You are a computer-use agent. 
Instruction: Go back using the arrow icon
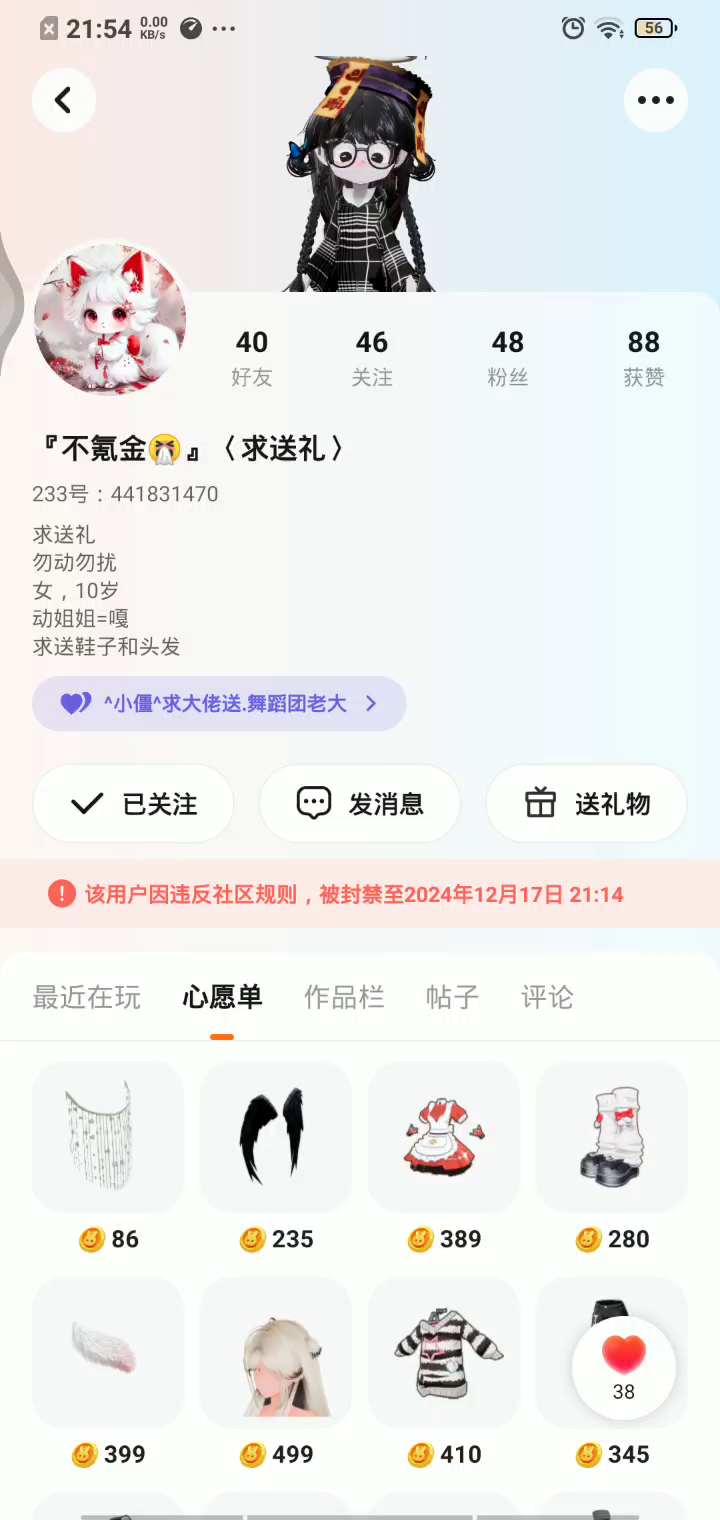(64, 100)
